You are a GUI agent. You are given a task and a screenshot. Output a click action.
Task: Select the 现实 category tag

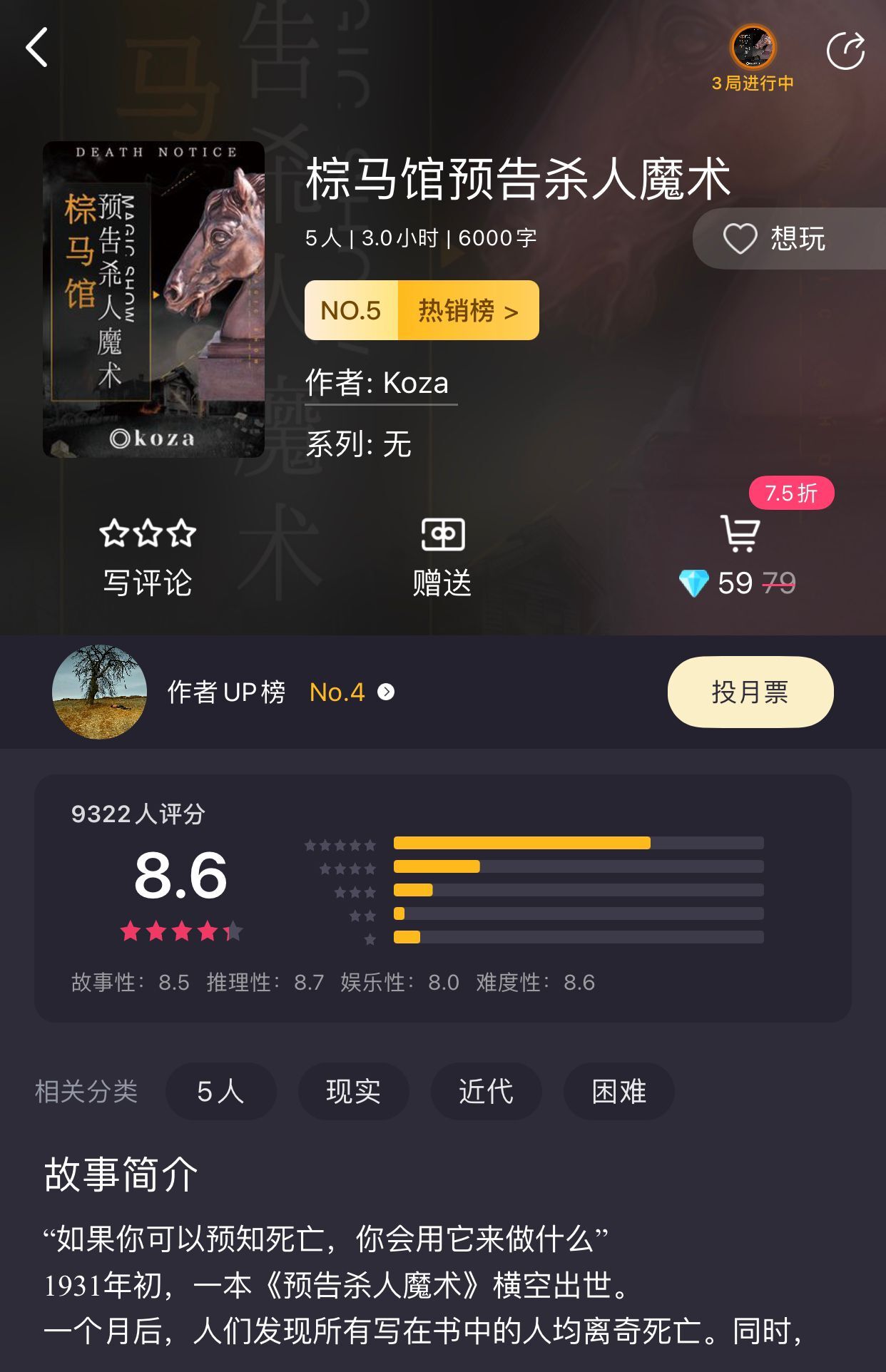tap(352, 1092)
